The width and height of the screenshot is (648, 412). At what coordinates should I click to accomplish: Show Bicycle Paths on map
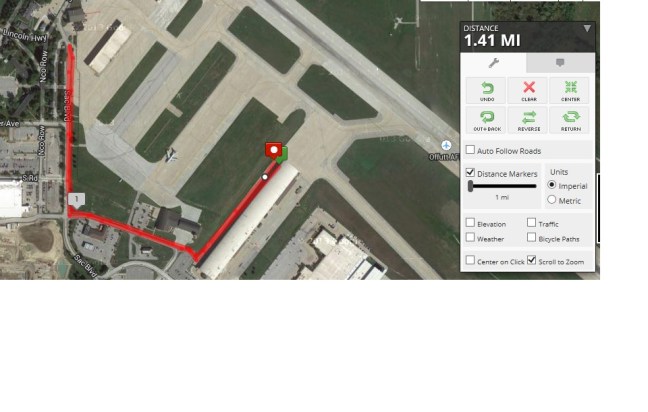pyautogui.click(x=531, y=238)
